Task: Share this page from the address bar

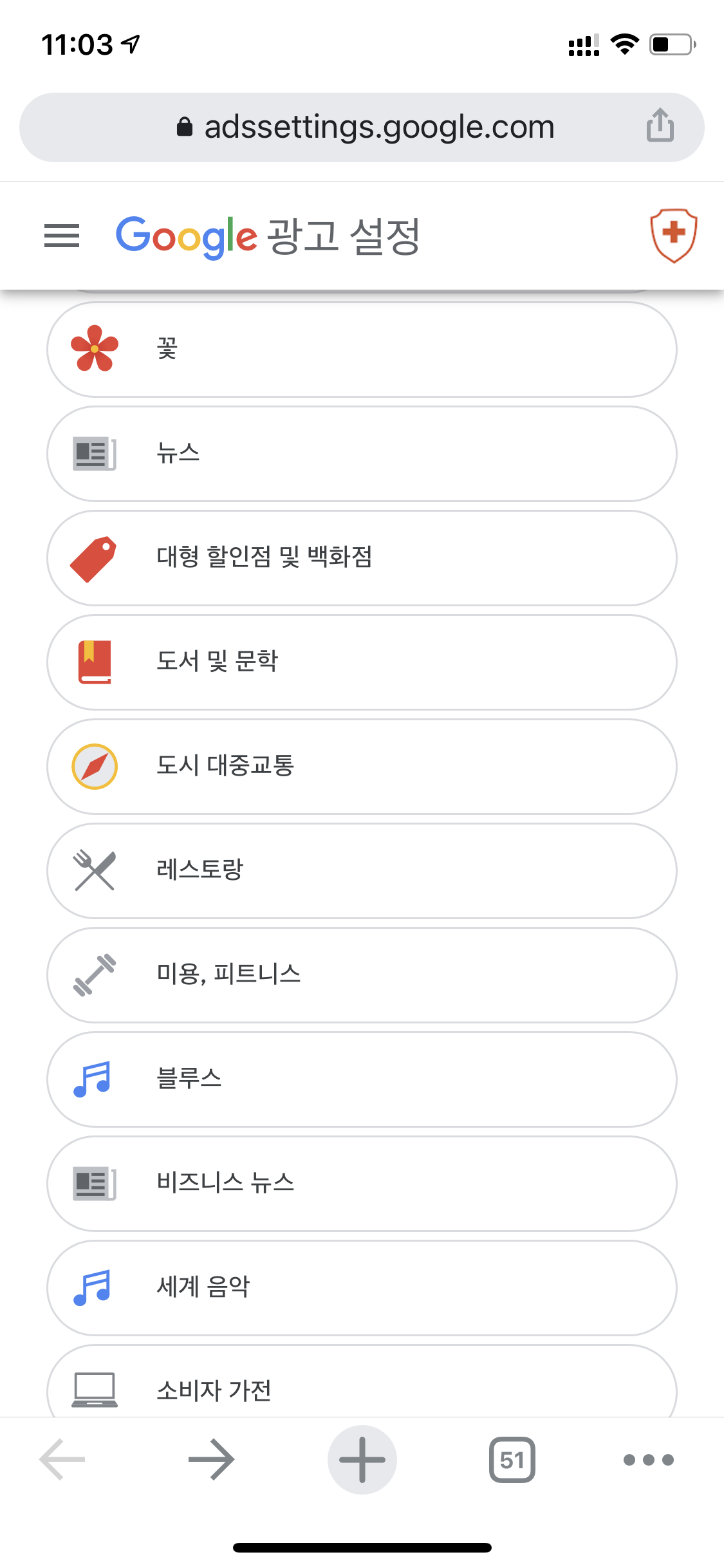Action: (x=660, y=125)
